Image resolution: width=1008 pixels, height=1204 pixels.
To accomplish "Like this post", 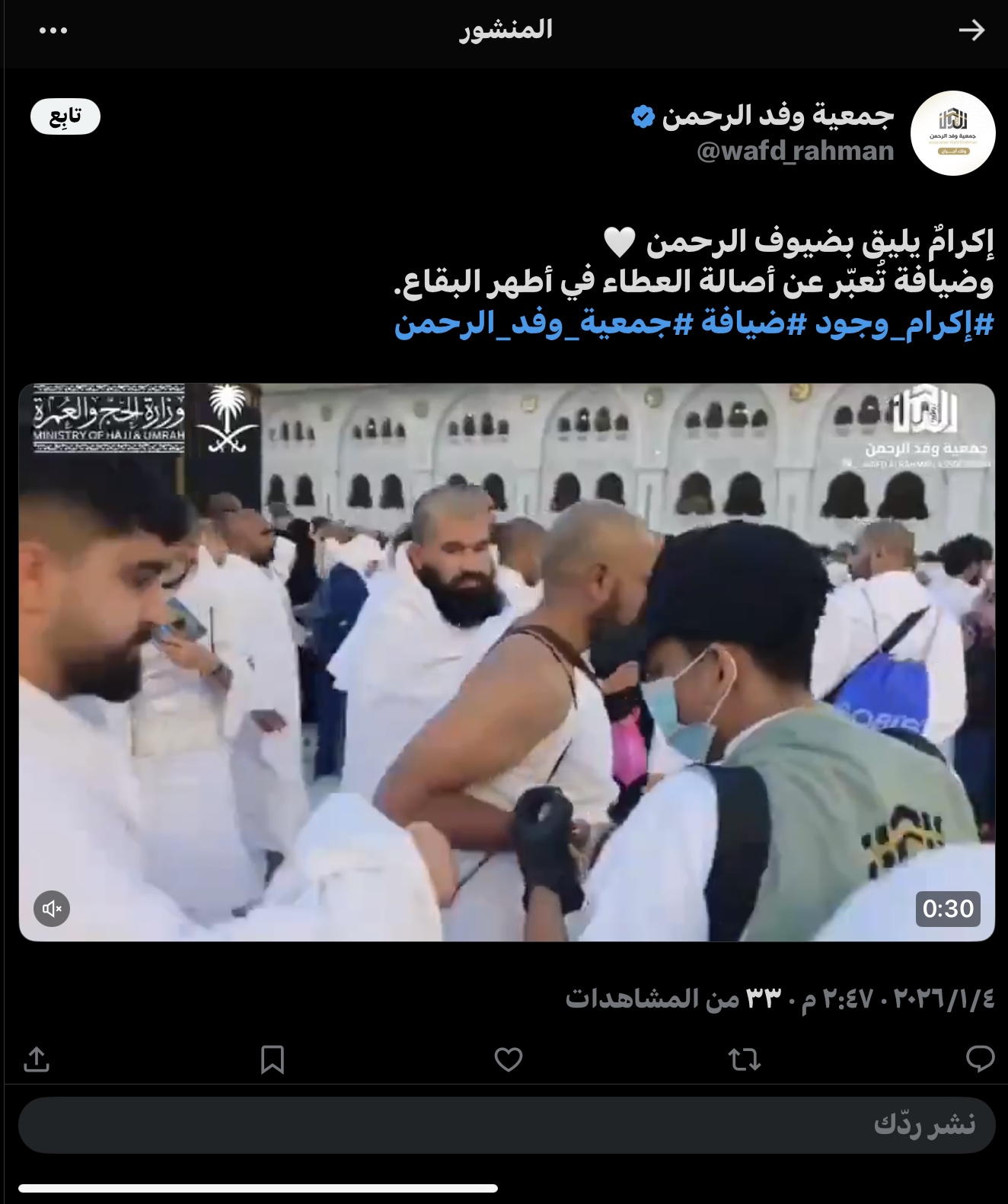I will 508,1059.
